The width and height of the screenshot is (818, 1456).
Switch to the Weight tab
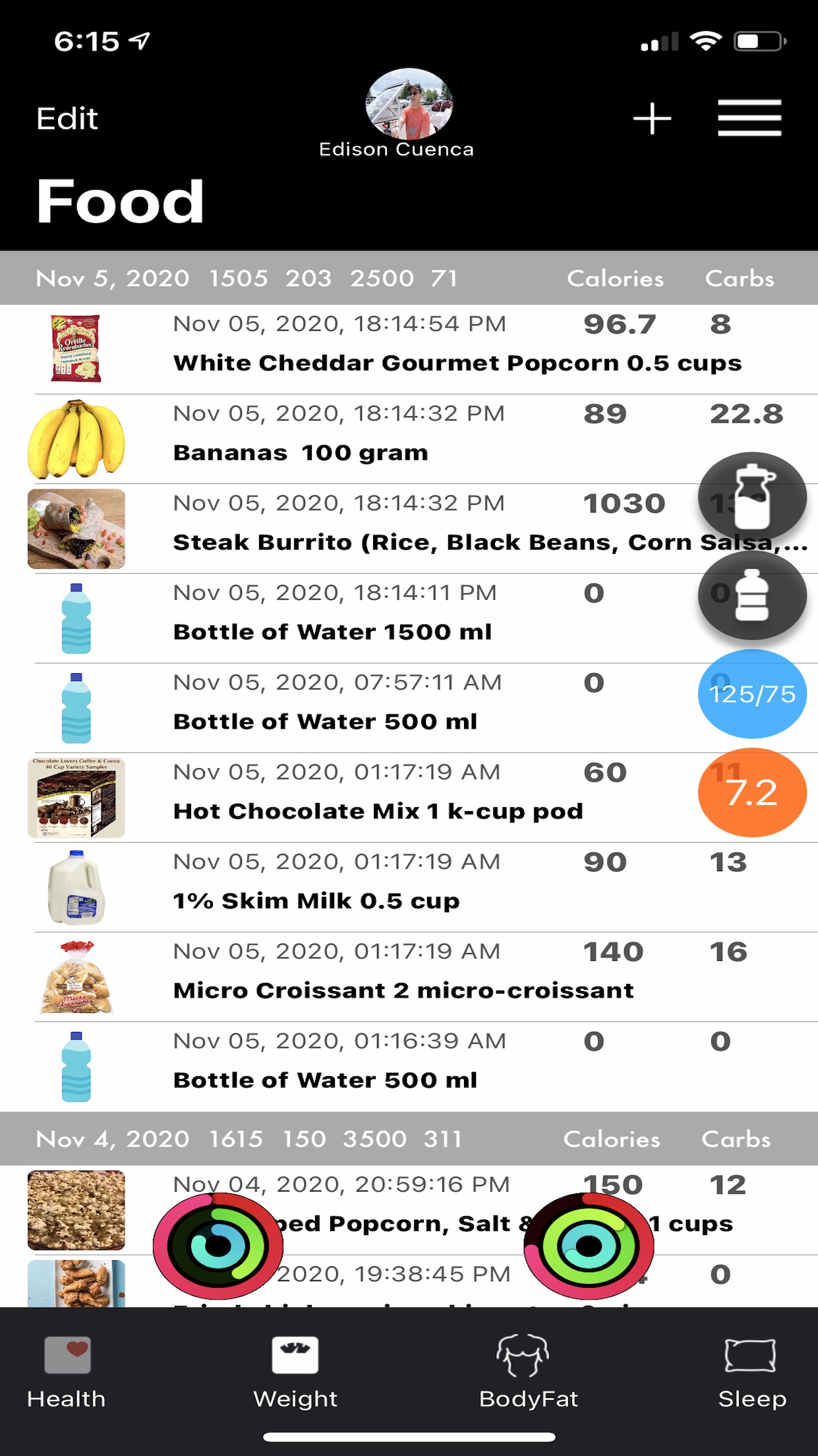pyautogui.click(x=295, y=1372)
